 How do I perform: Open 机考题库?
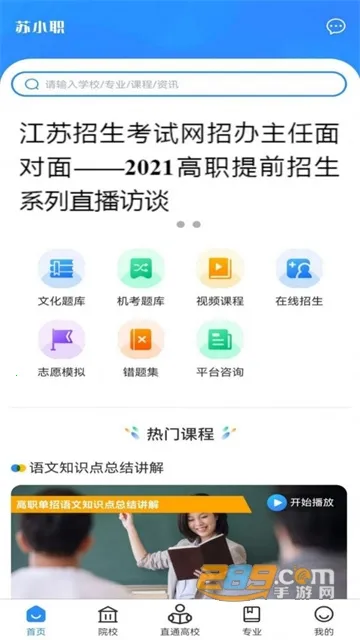[x=141, y=278]
